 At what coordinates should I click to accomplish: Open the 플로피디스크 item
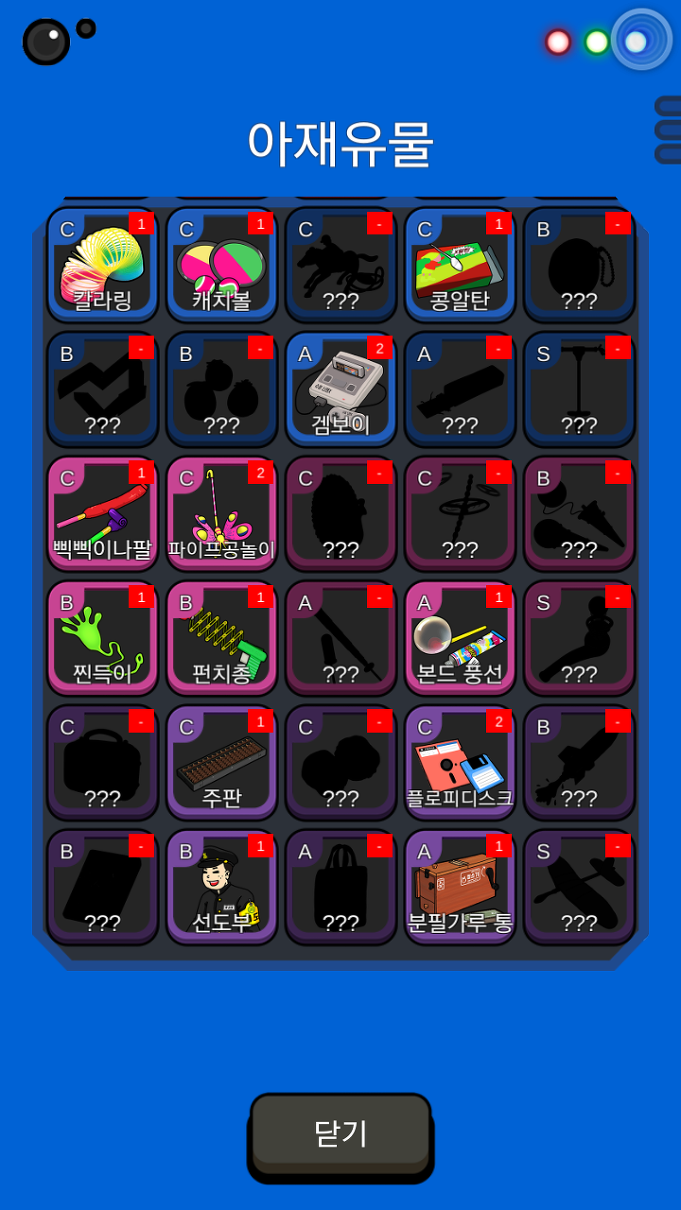[460, 762]
